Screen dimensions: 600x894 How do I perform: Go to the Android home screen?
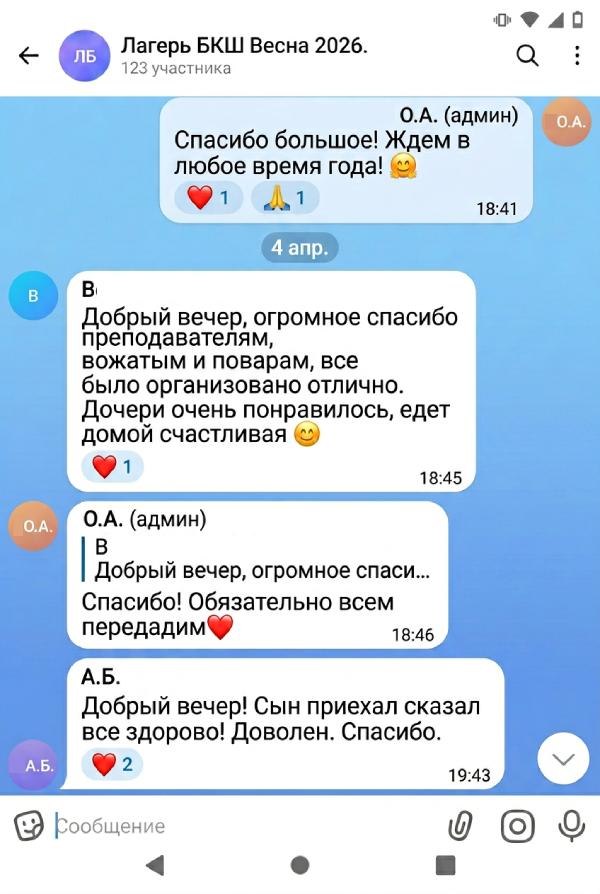point(300,865)
